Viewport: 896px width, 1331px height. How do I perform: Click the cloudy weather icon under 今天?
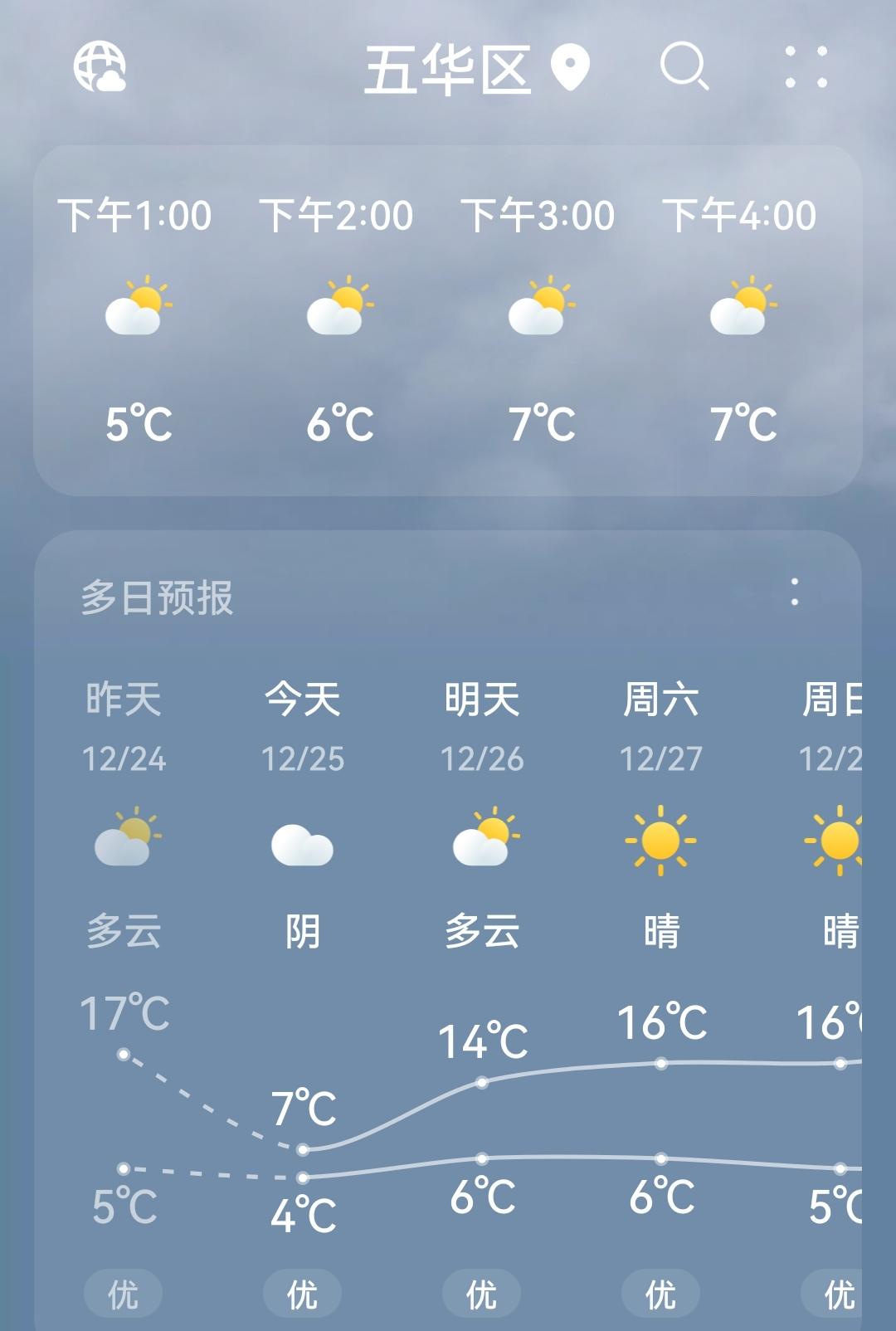pyautogui.click(x=302, y=842)
